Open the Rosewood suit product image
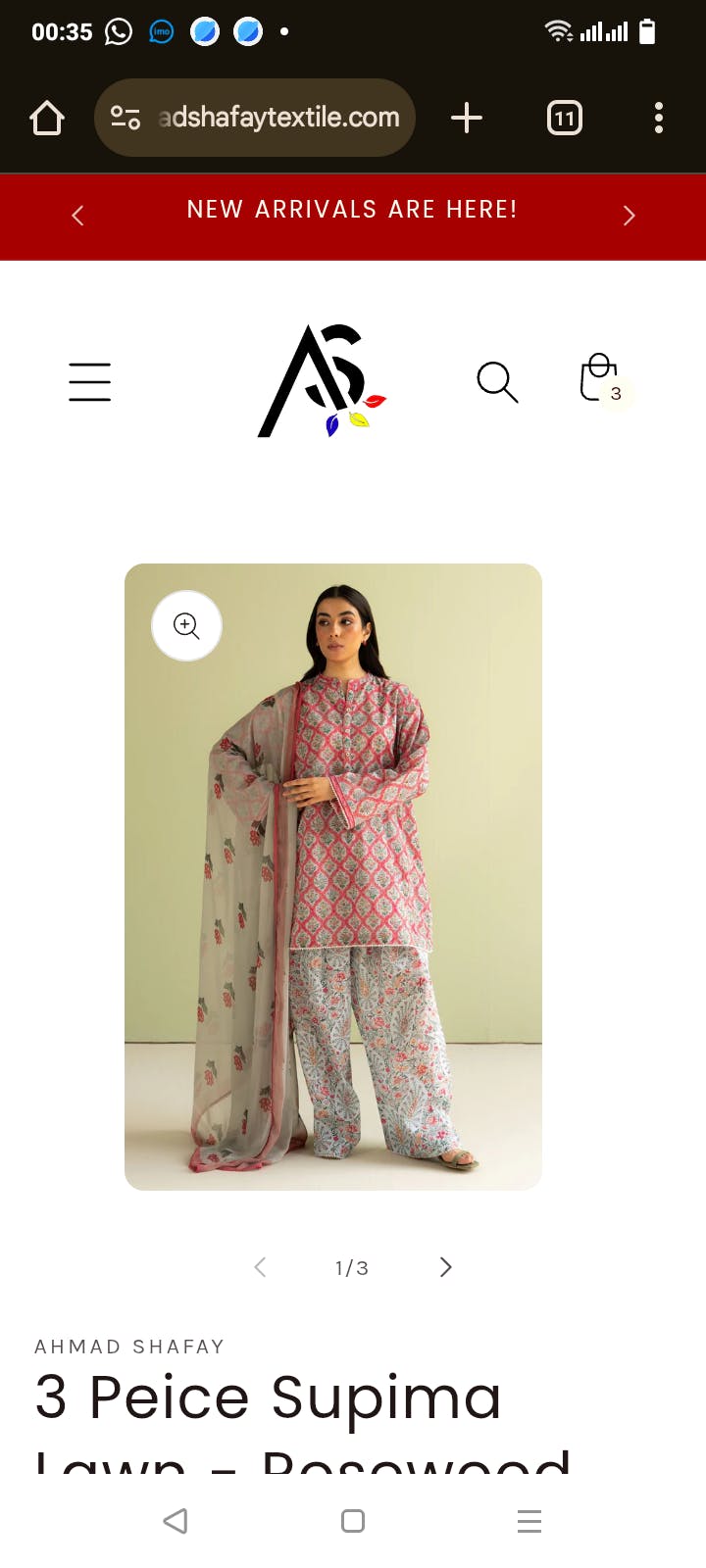 tap(333, 877)
